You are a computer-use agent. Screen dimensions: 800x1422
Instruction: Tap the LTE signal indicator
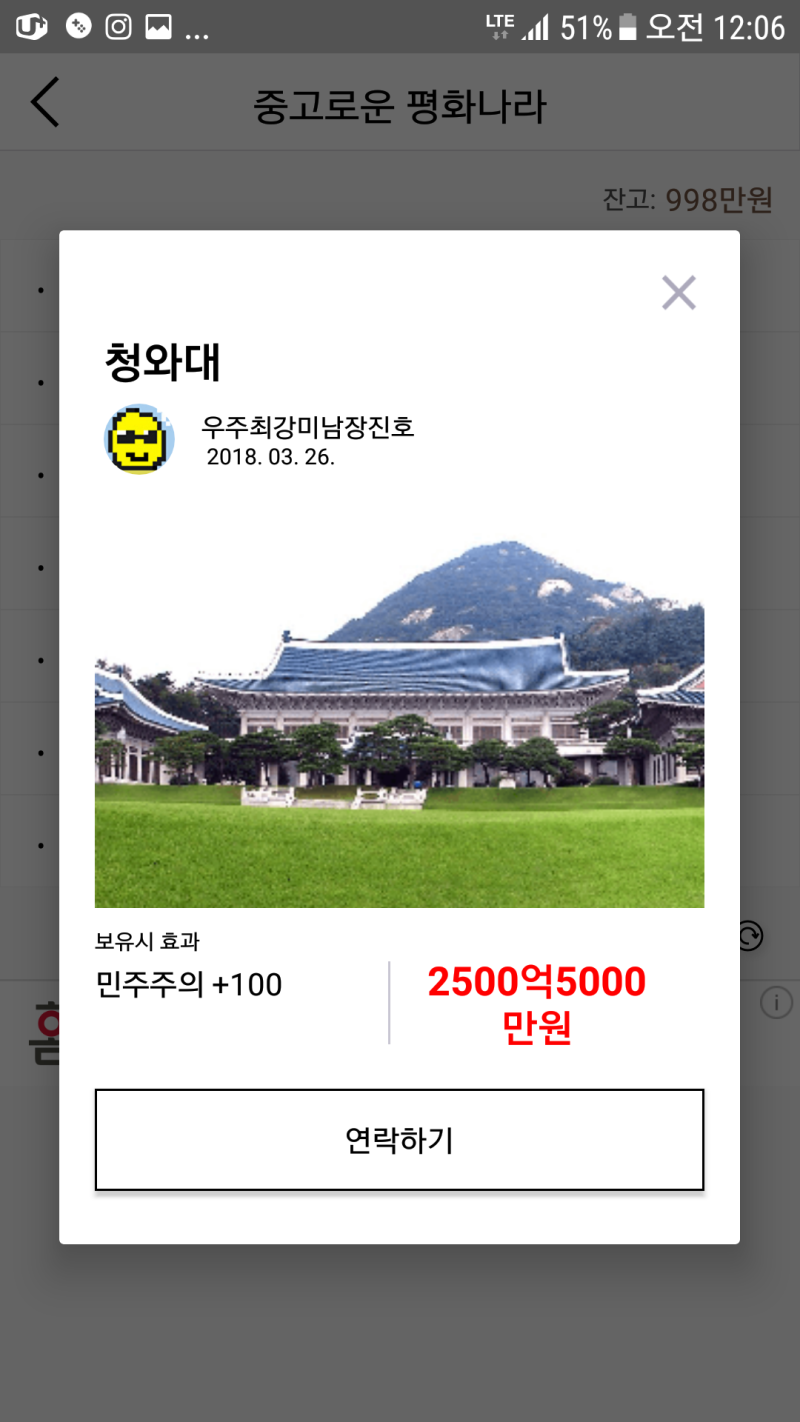point(500,27)
